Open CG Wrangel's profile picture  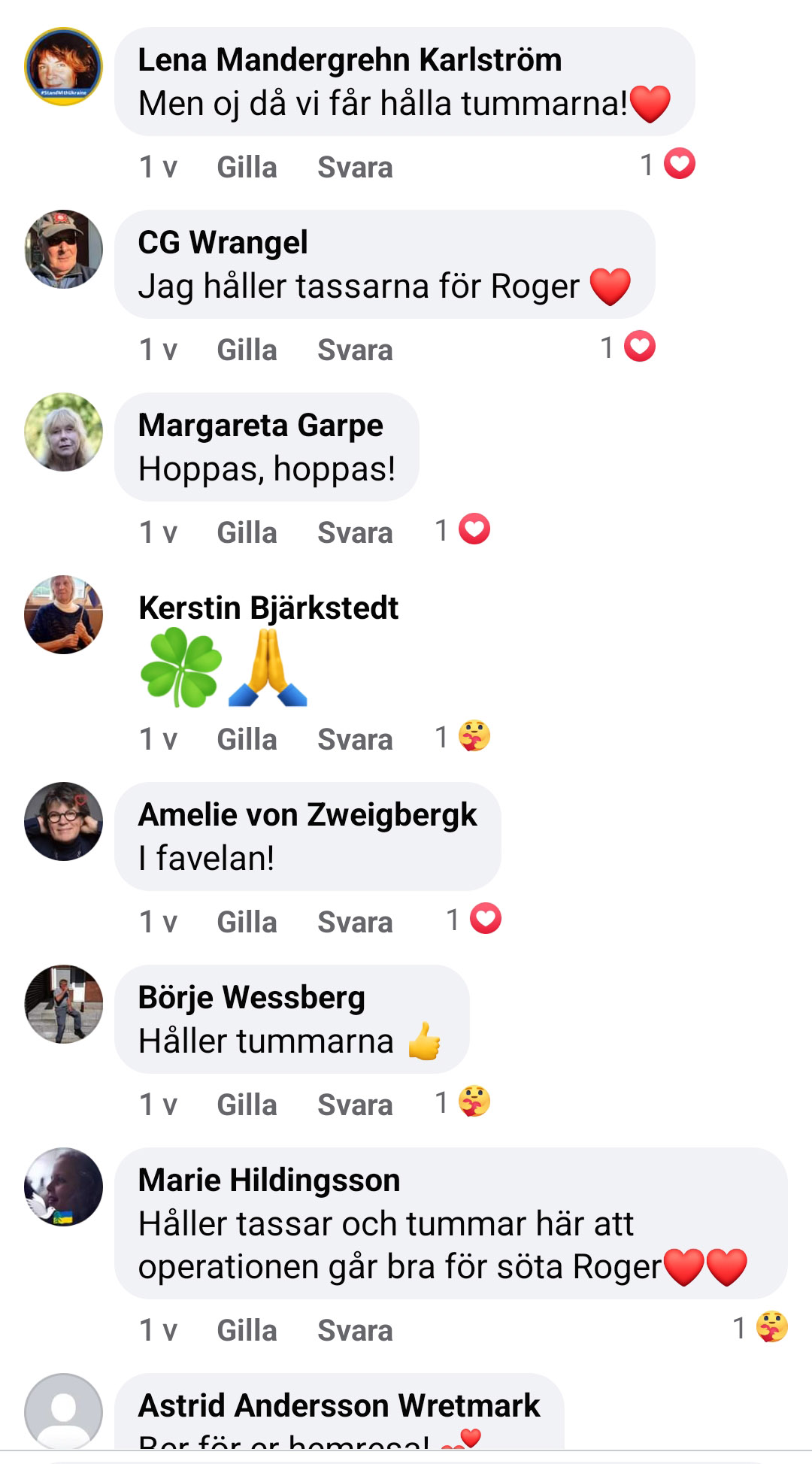(x=64, y=249)
